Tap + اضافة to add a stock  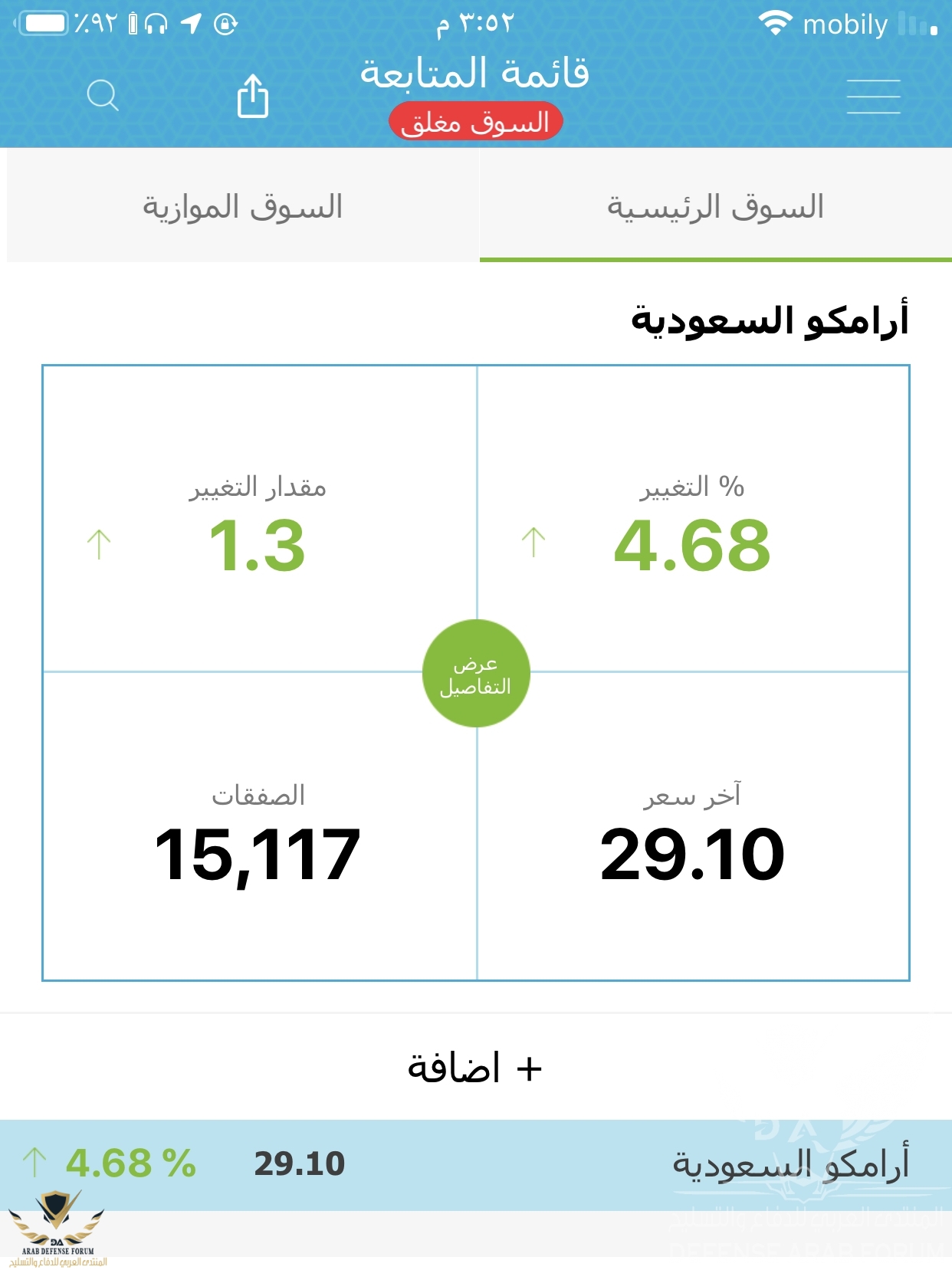pyautogui.click(x=475, y=1068)
